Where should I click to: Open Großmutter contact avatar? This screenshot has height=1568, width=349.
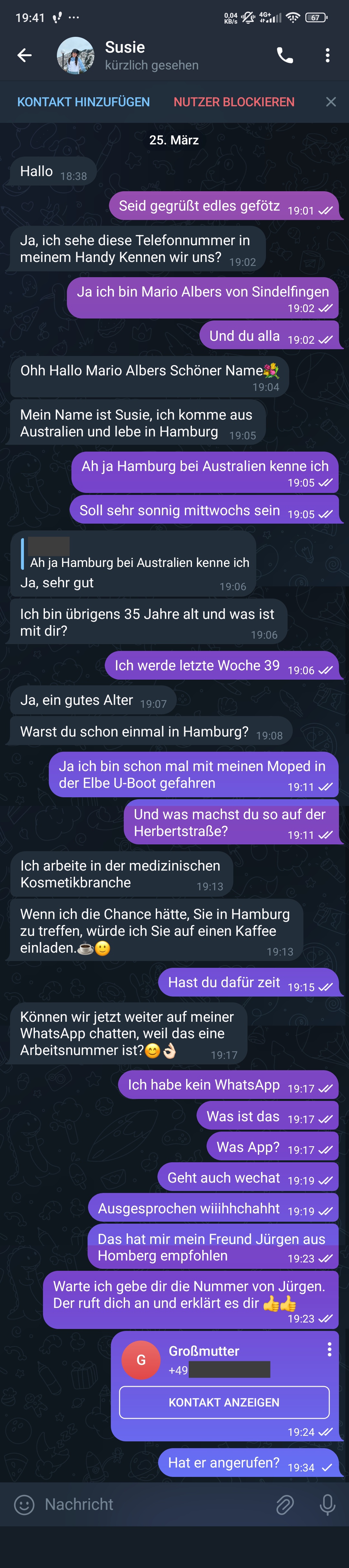[141, 1360]
